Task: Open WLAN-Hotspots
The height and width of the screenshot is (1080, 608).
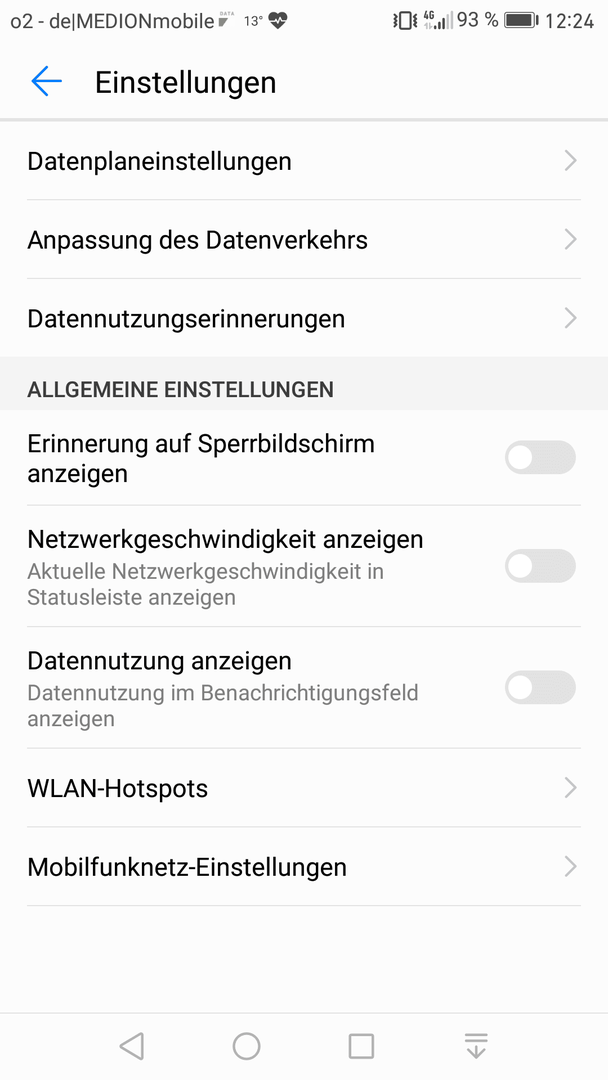Action: [304, 788]
